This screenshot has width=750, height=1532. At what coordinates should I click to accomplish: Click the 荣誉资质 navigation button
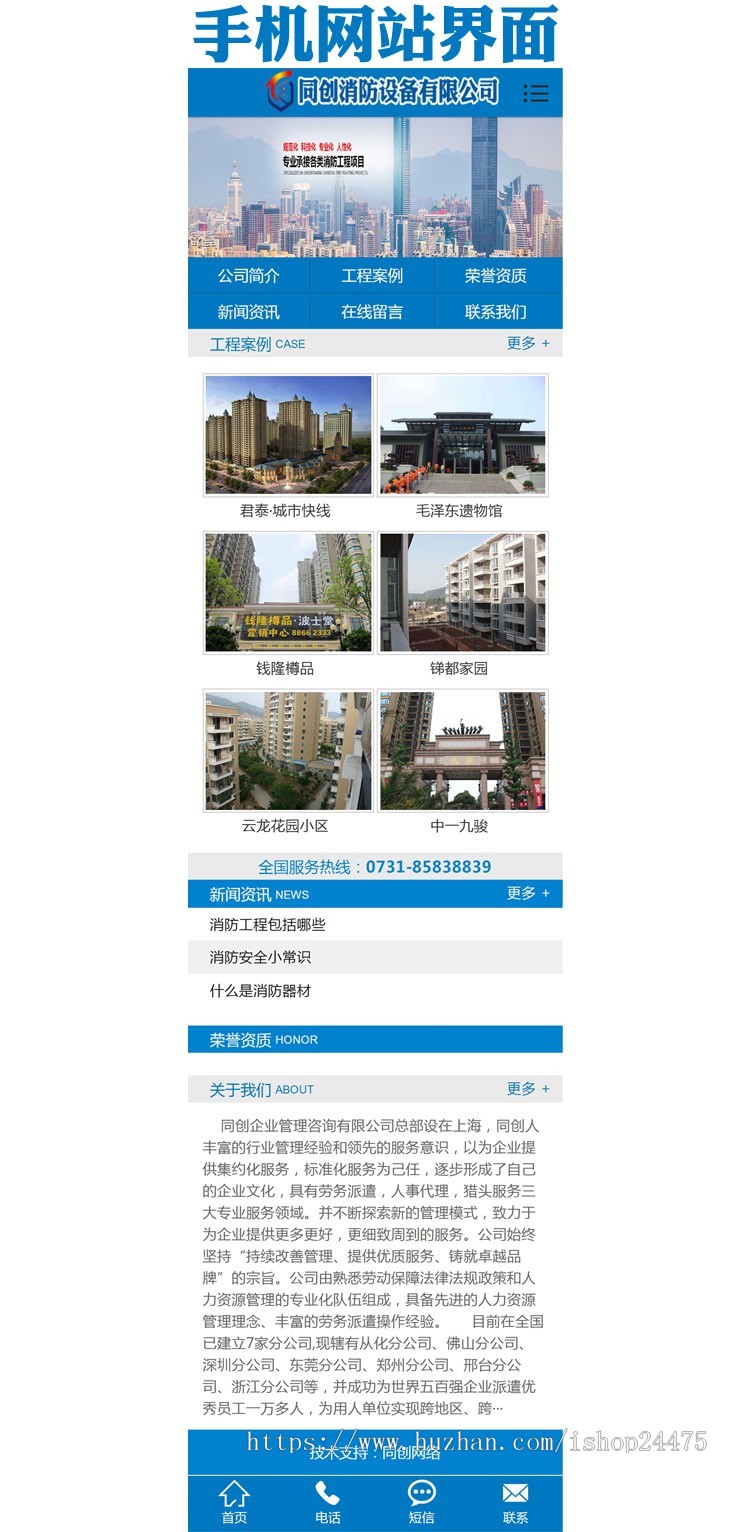coord(498,277)
